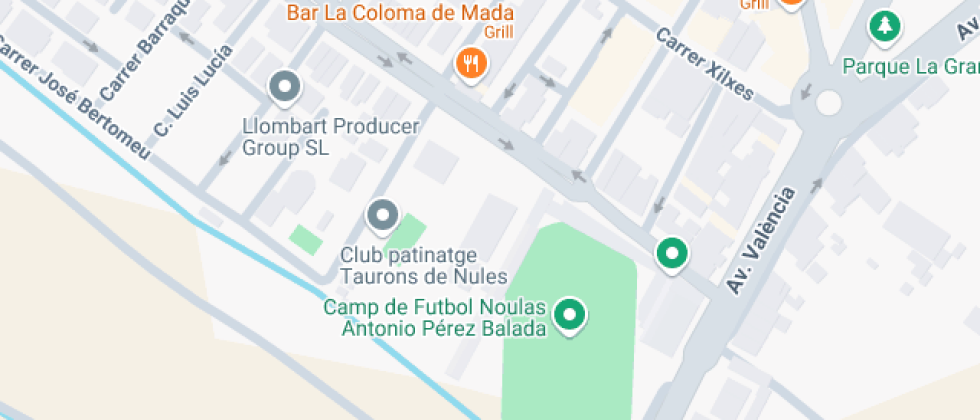Screen dimensions: 980x420
Task: Select the Parque La Gran park marker
Action: pos(884,27)
